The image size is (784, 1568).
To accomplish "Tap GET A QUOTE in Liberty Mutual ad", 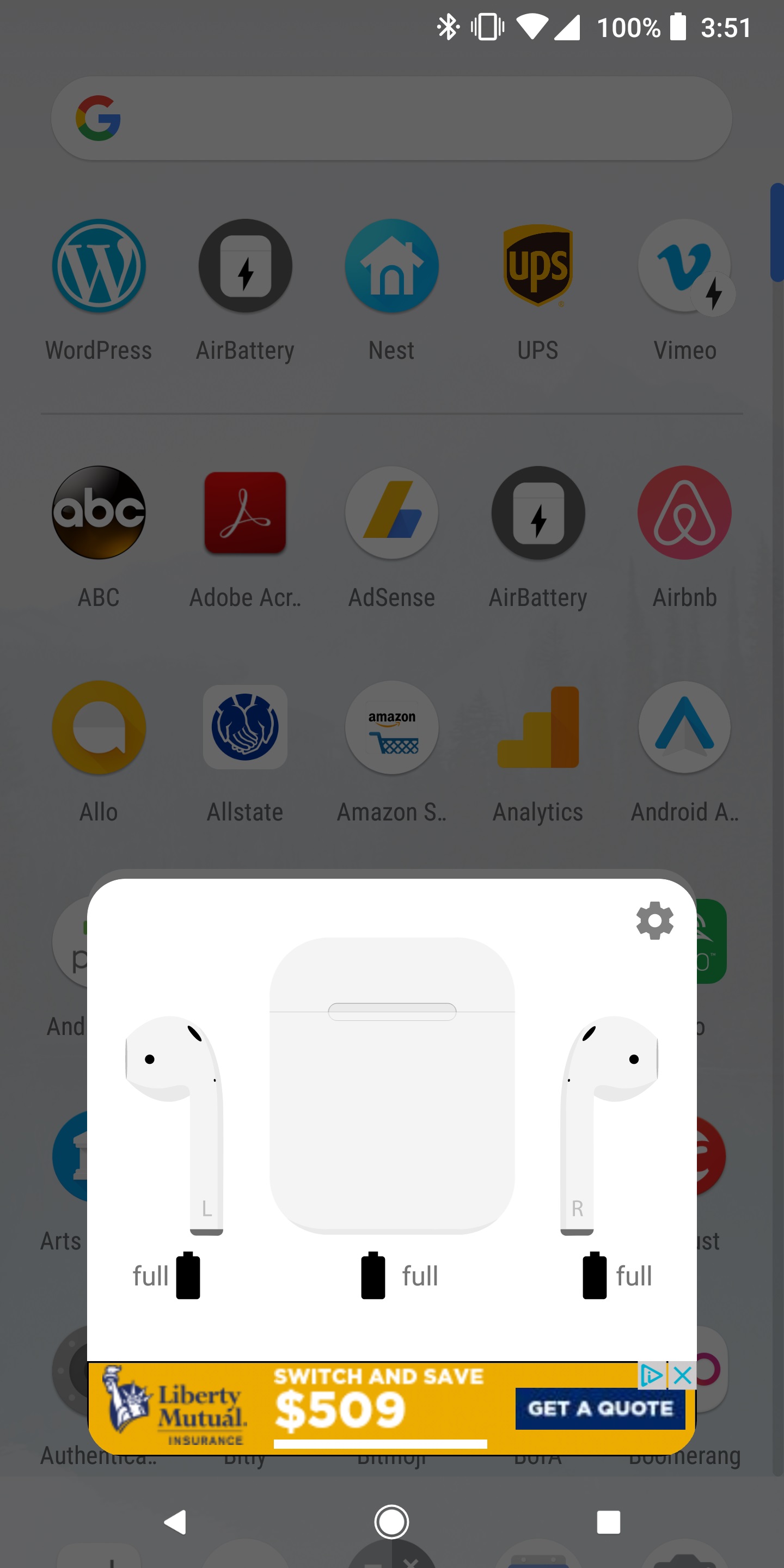I will (599, 1408).
